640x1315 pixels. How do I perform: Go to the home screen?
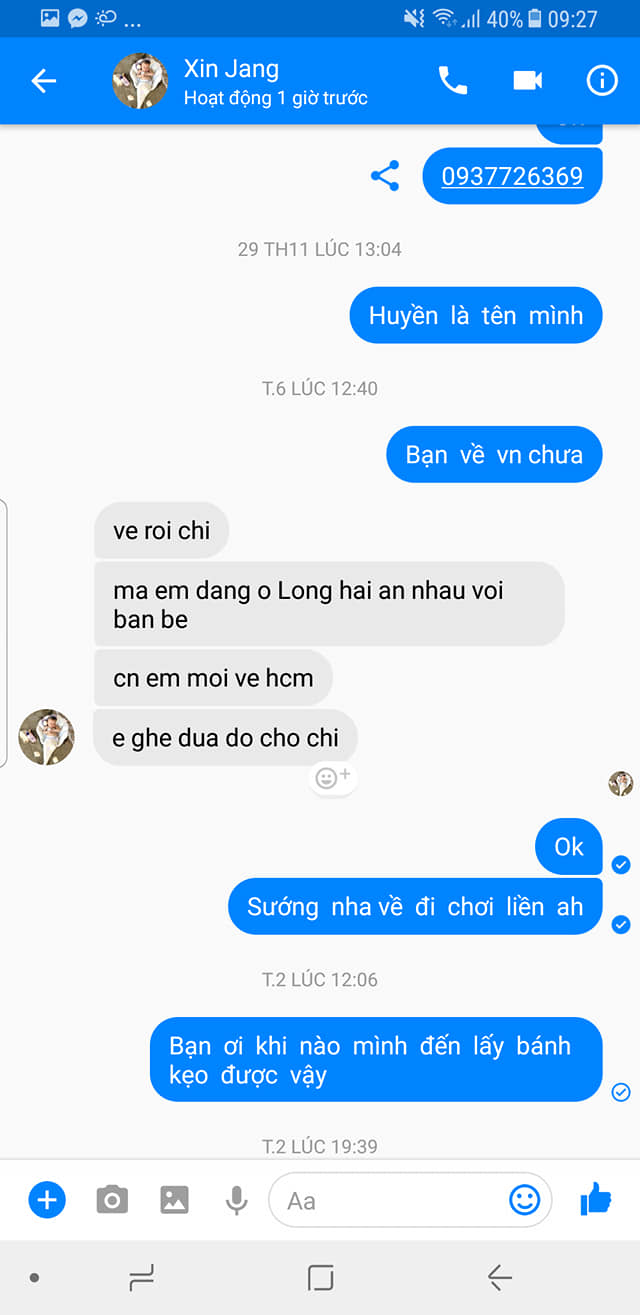(320, 1277)
